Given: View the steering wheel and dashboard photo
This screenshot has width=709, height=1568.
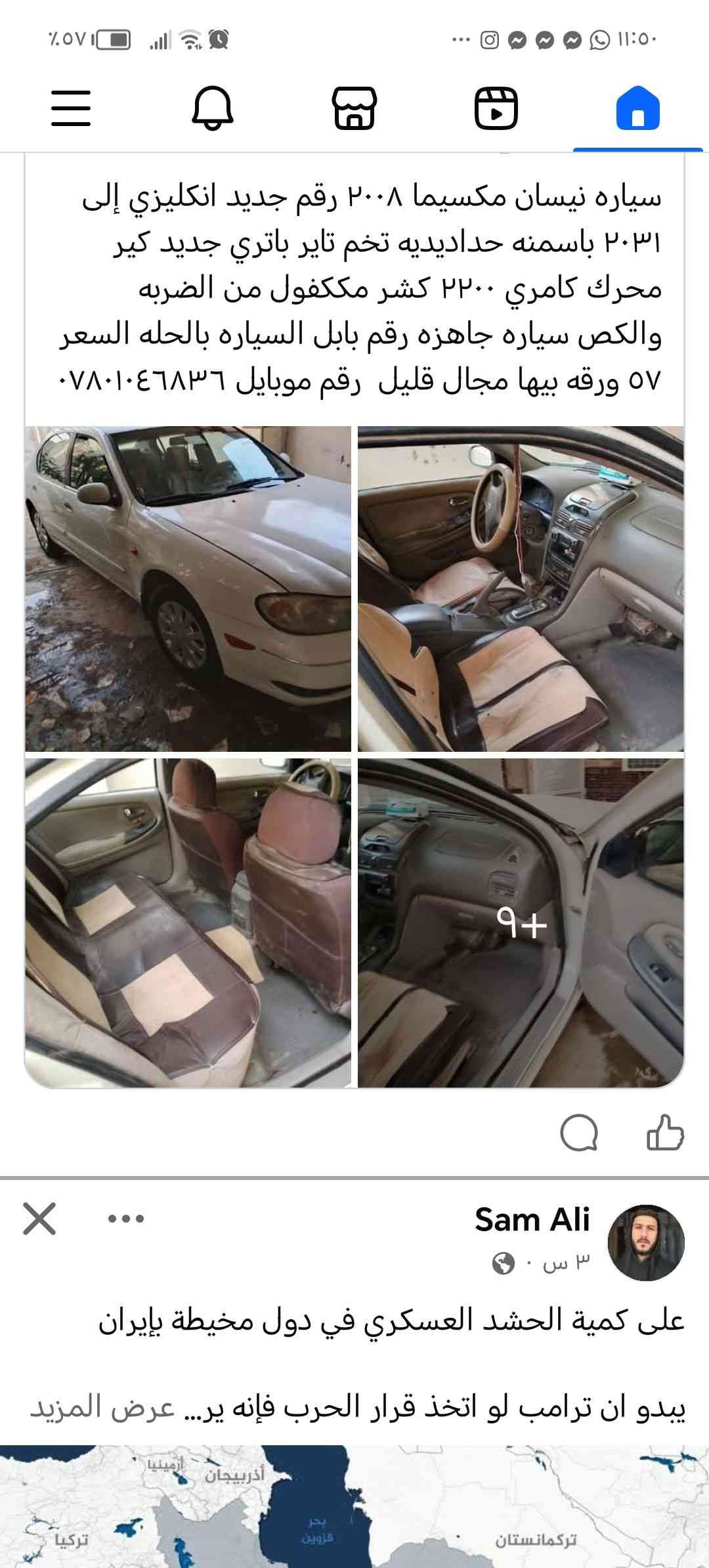Looking at the screenshot, I should click(x=521, y=588).
